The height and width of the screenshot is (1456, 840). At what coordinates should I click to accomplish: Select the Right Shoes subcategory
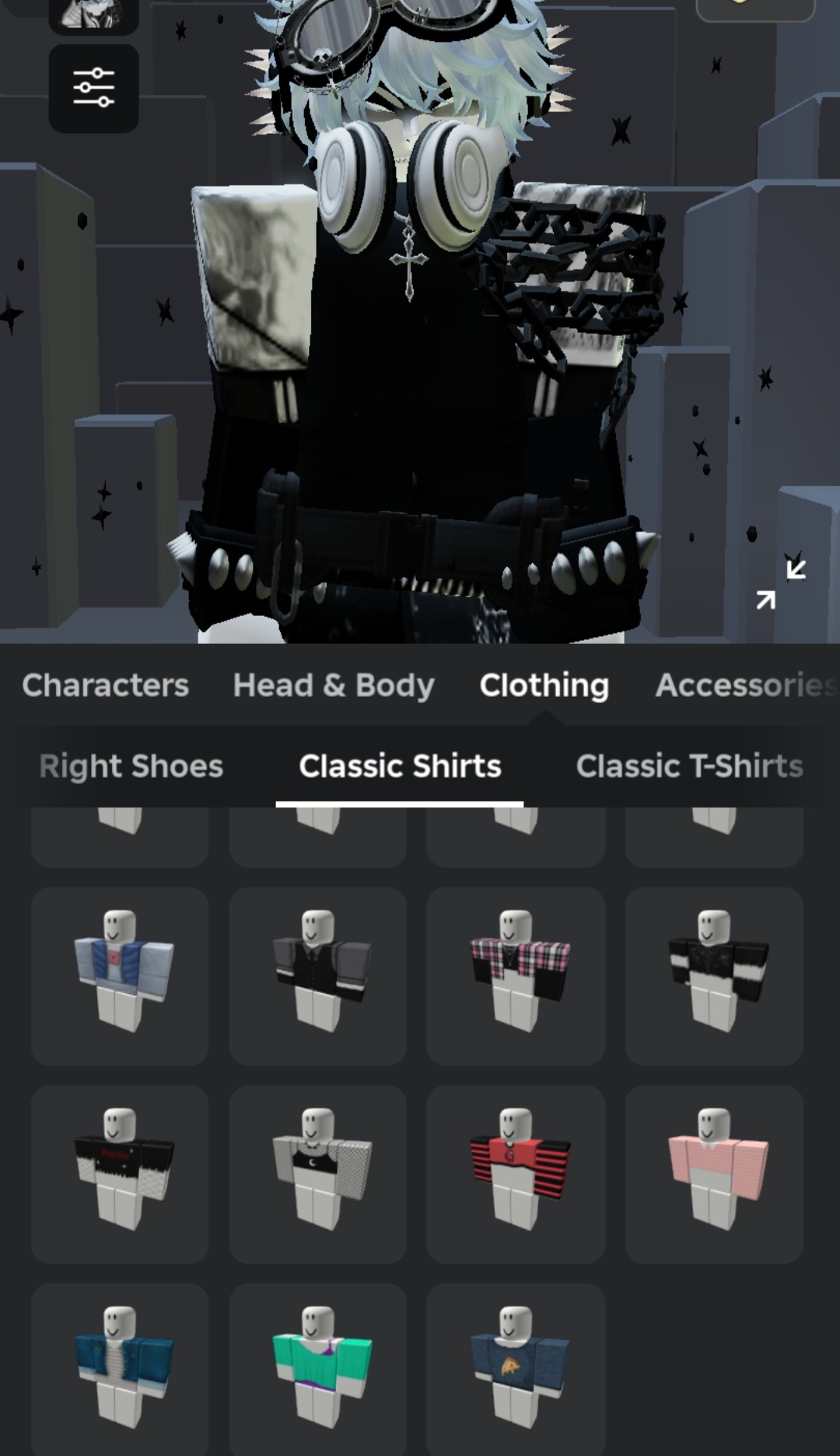131,766
